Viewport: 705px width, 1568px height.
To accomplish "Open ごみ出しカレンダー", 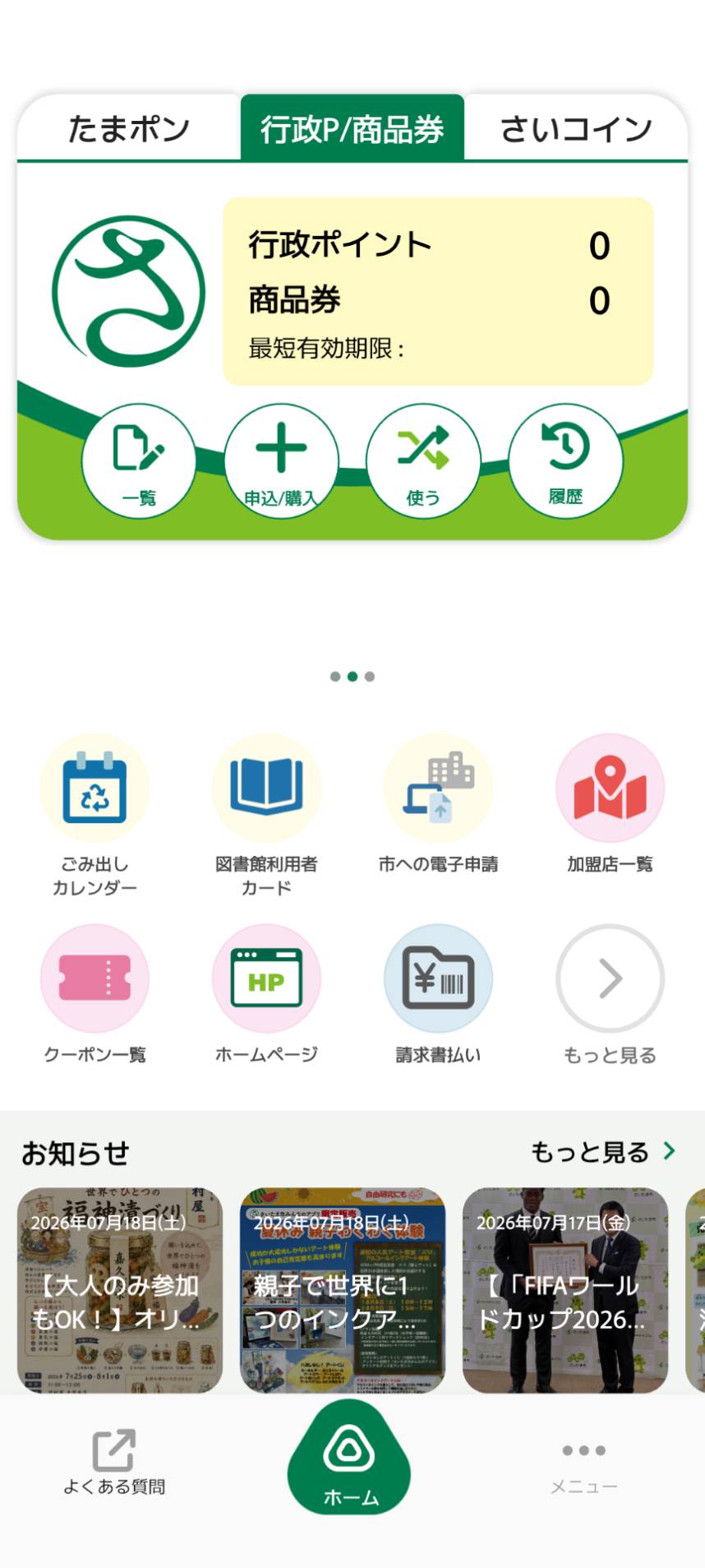I will pos(94,816).
